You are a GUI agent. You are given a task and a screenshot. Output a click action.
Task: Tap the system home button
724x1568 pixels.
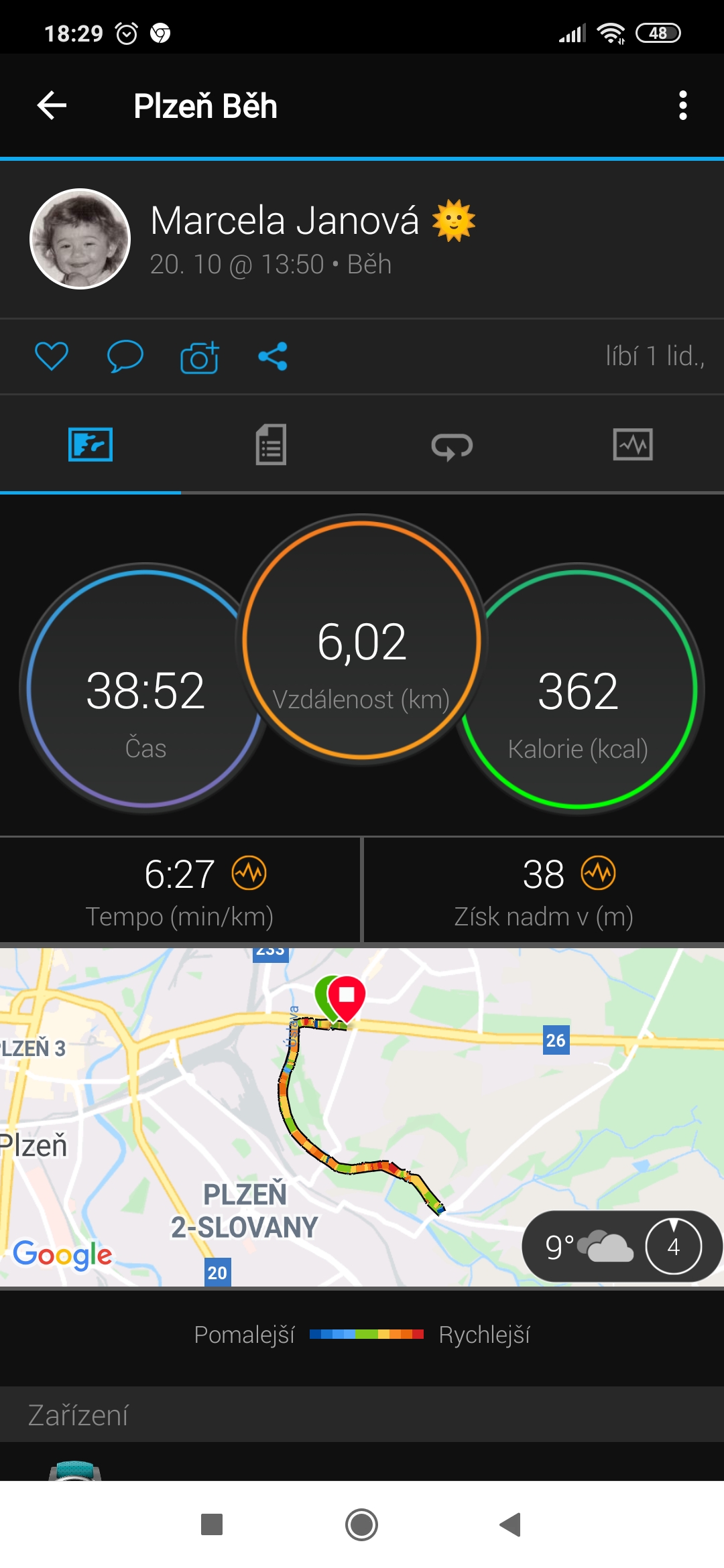click(361, 1524)
